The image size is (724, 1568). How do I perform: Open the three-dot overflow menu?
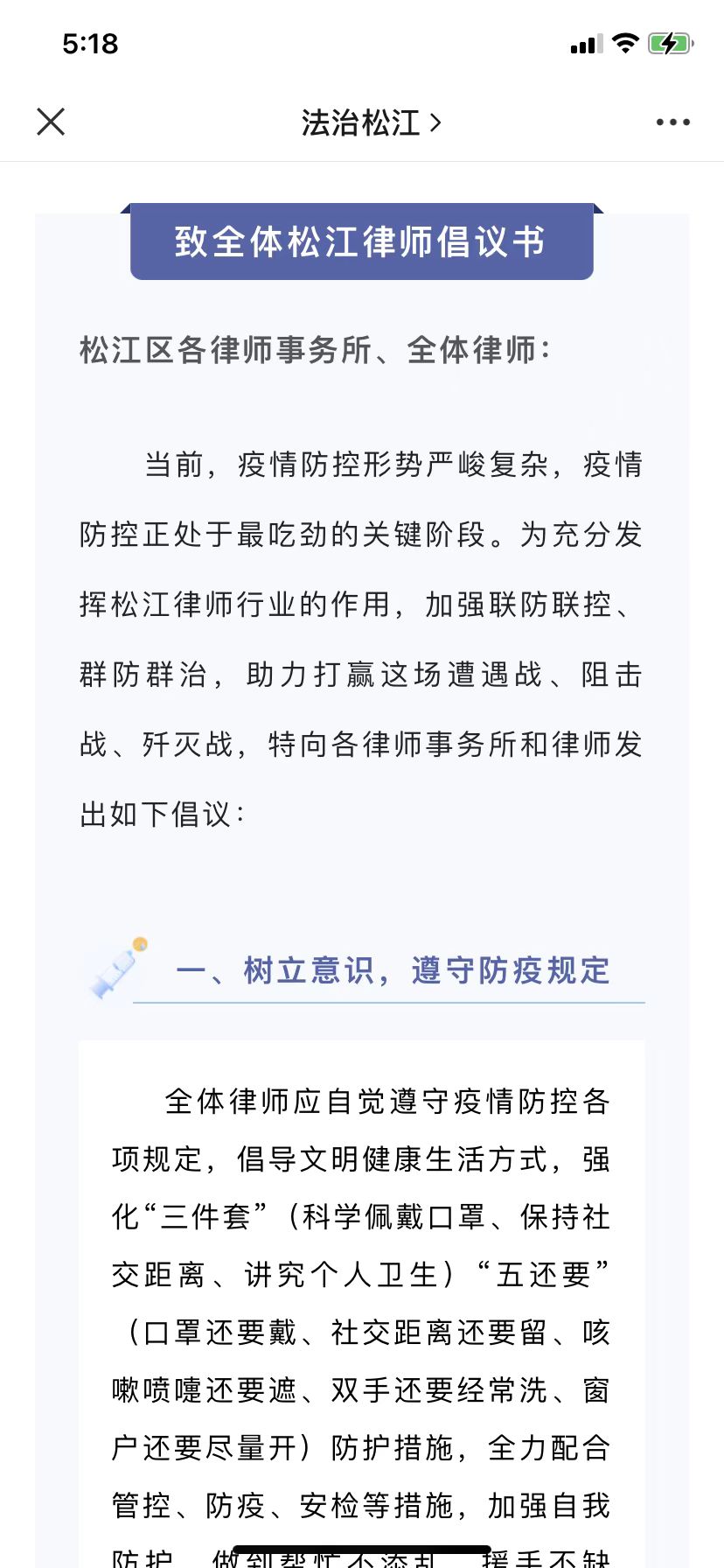pyautogui.click(x=672, y=122)
